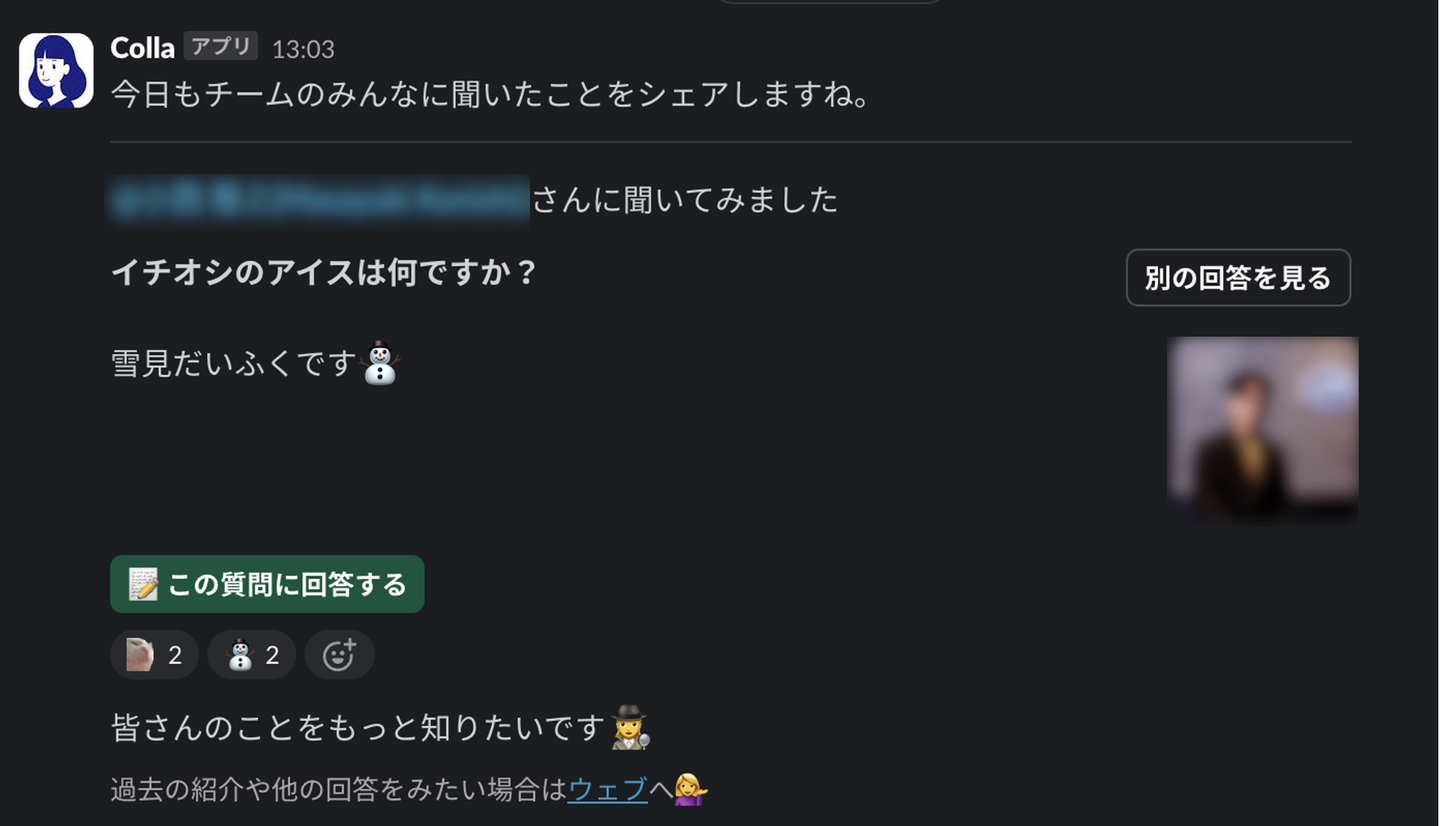Tap the 別の回答を見る button

tap(1237, 278)
